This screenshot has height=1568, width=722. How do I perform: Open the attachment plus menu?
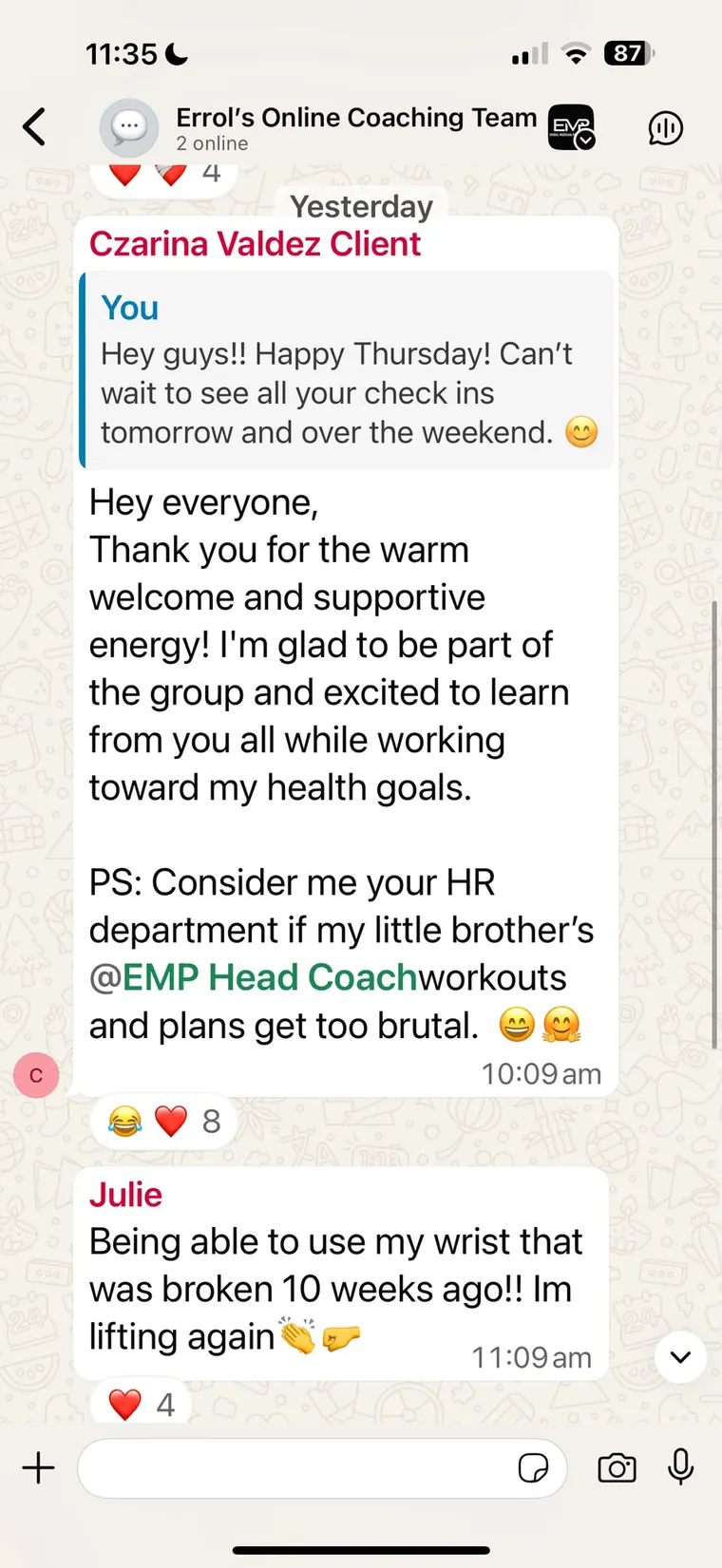(39, 1467)
